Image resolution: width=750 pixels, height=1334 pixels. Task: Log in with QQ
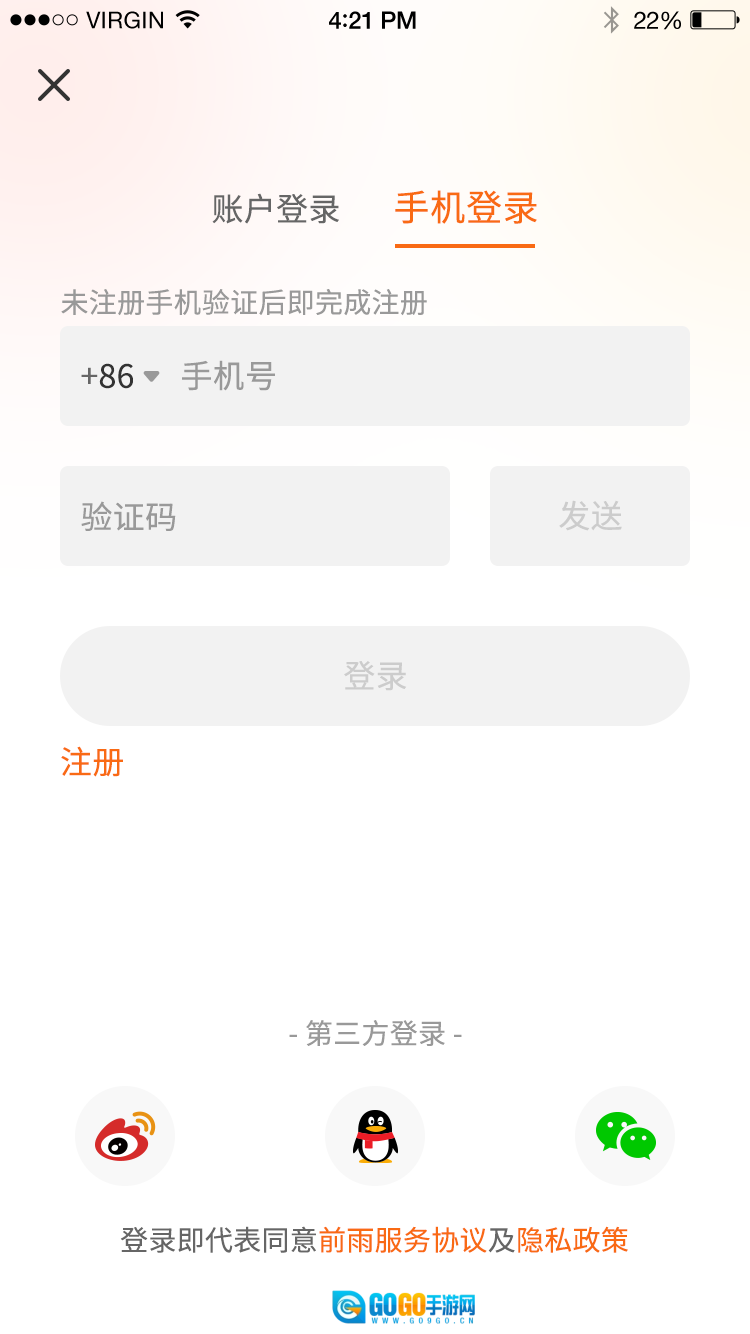[x=375, y=1136]
